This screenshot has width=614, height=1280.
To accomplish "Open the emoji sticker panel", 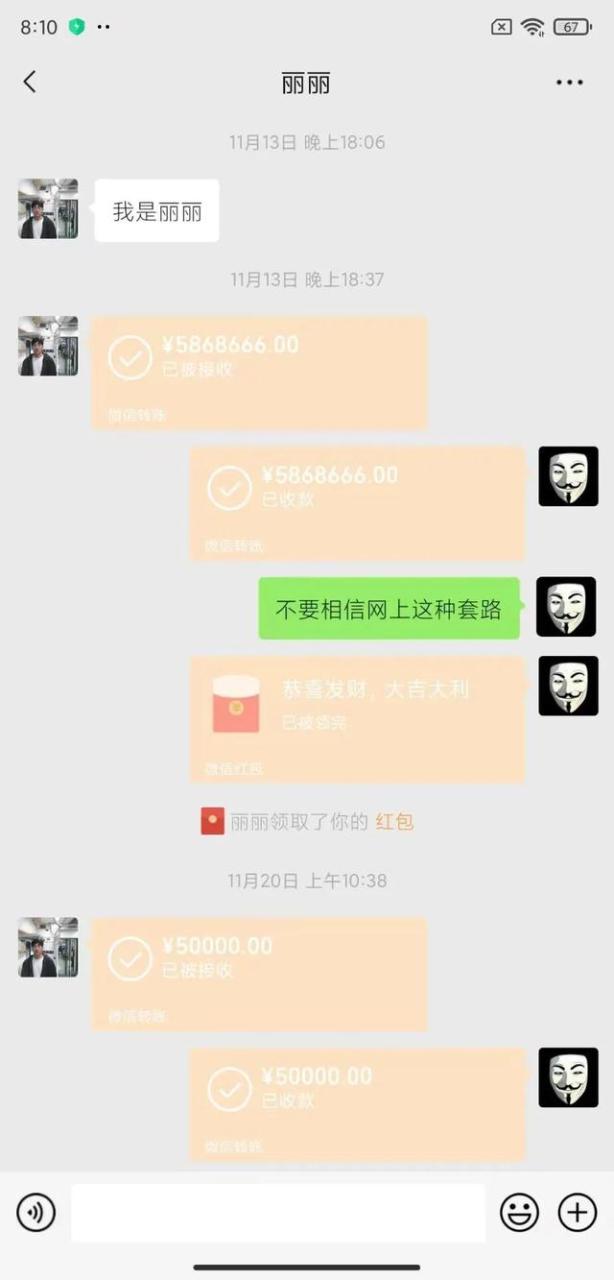I will tap(519, 1213).
